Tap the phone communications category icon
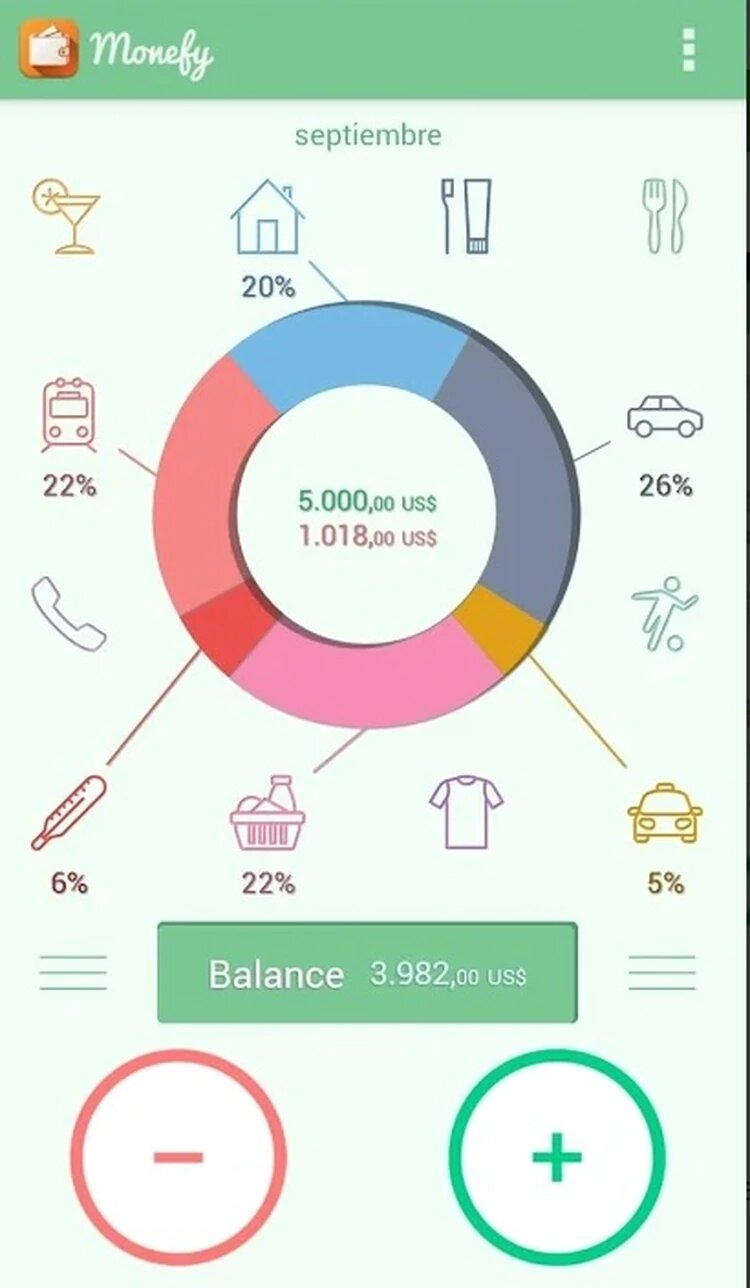This screenshot has width=750, height=1288. click(68, 614)
